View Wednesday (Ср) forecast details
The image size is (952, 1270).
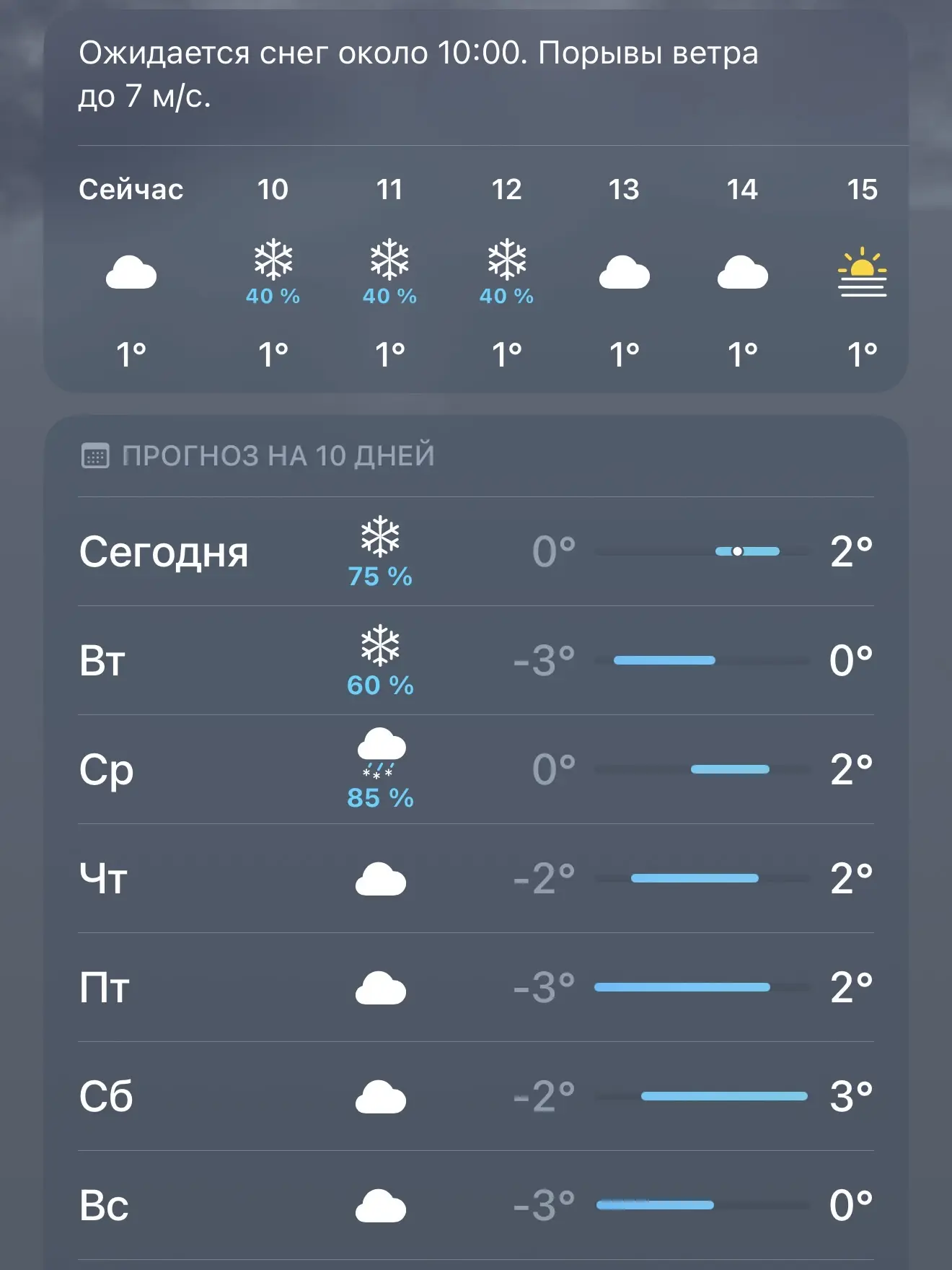coord(476,770)
